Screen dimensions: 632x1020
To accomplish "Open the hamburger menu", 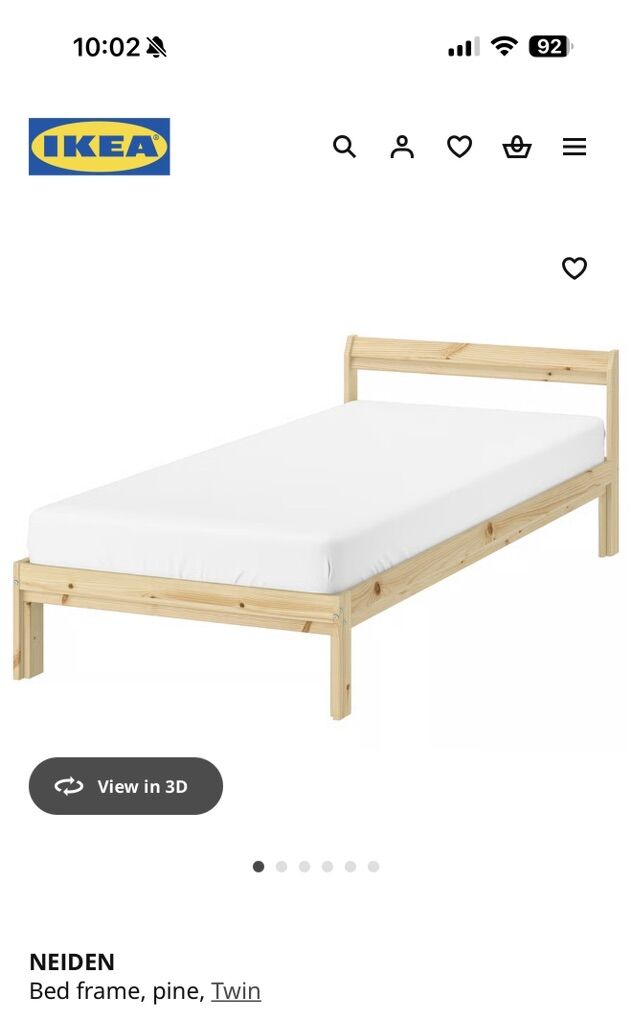I will [574, 147].
